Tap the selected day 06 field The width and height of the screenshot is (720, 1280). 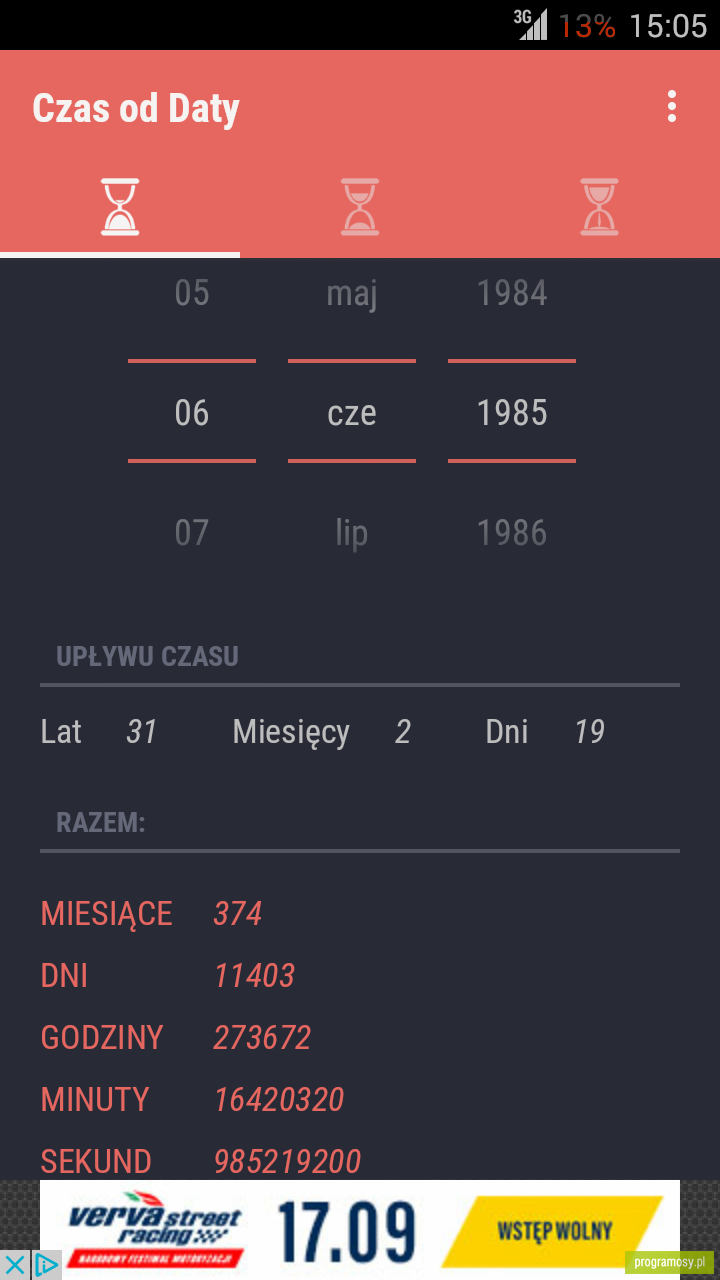(192, 412)
